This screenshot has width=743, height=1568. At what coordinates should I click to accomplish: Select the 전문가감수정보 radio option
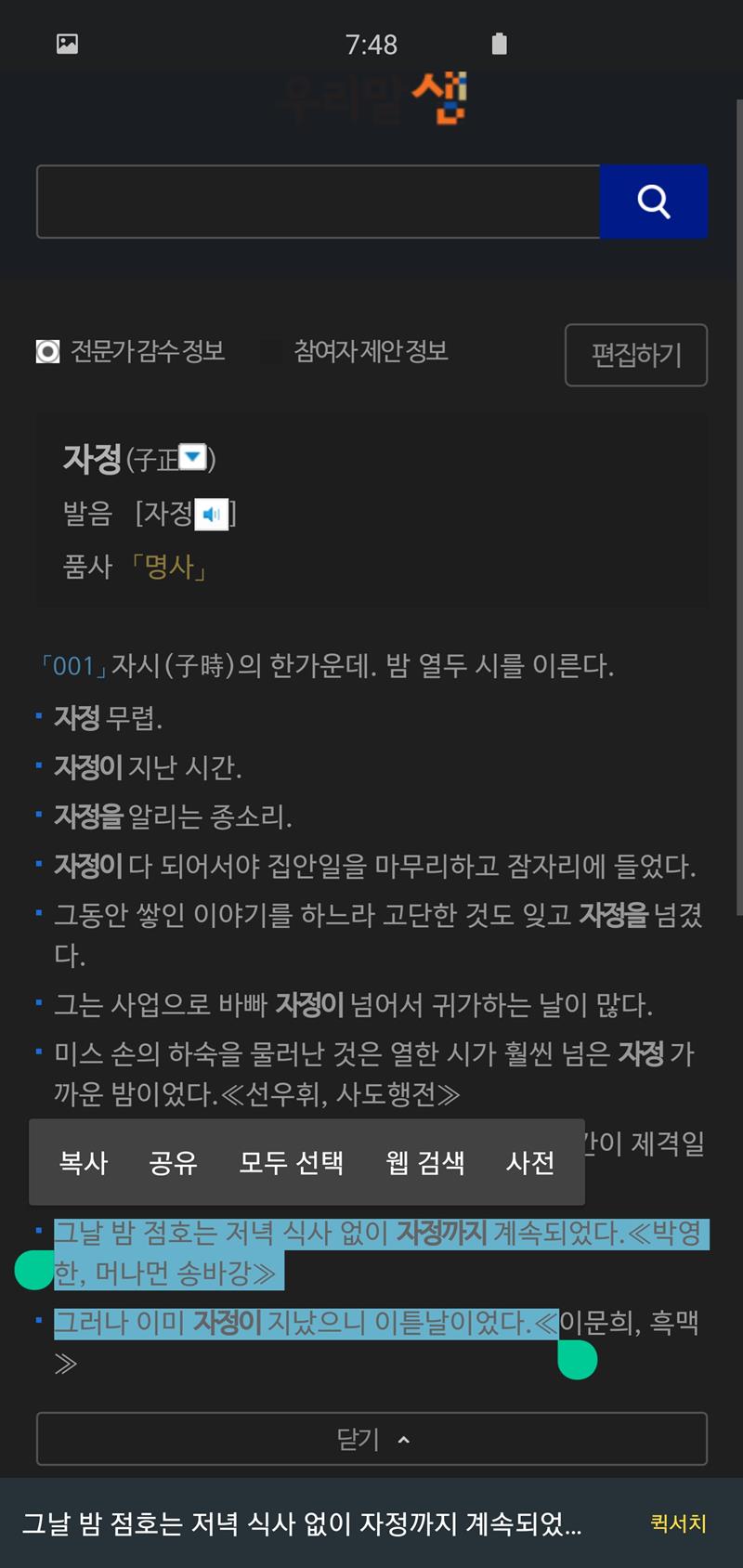48,351
